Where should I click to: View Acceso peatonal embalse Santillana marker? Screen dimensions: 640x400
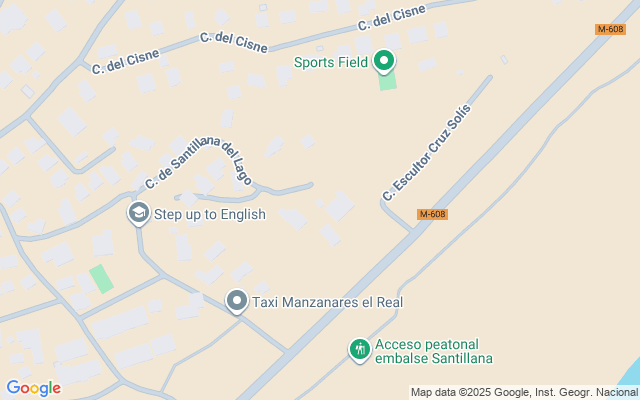pos(360,349)
